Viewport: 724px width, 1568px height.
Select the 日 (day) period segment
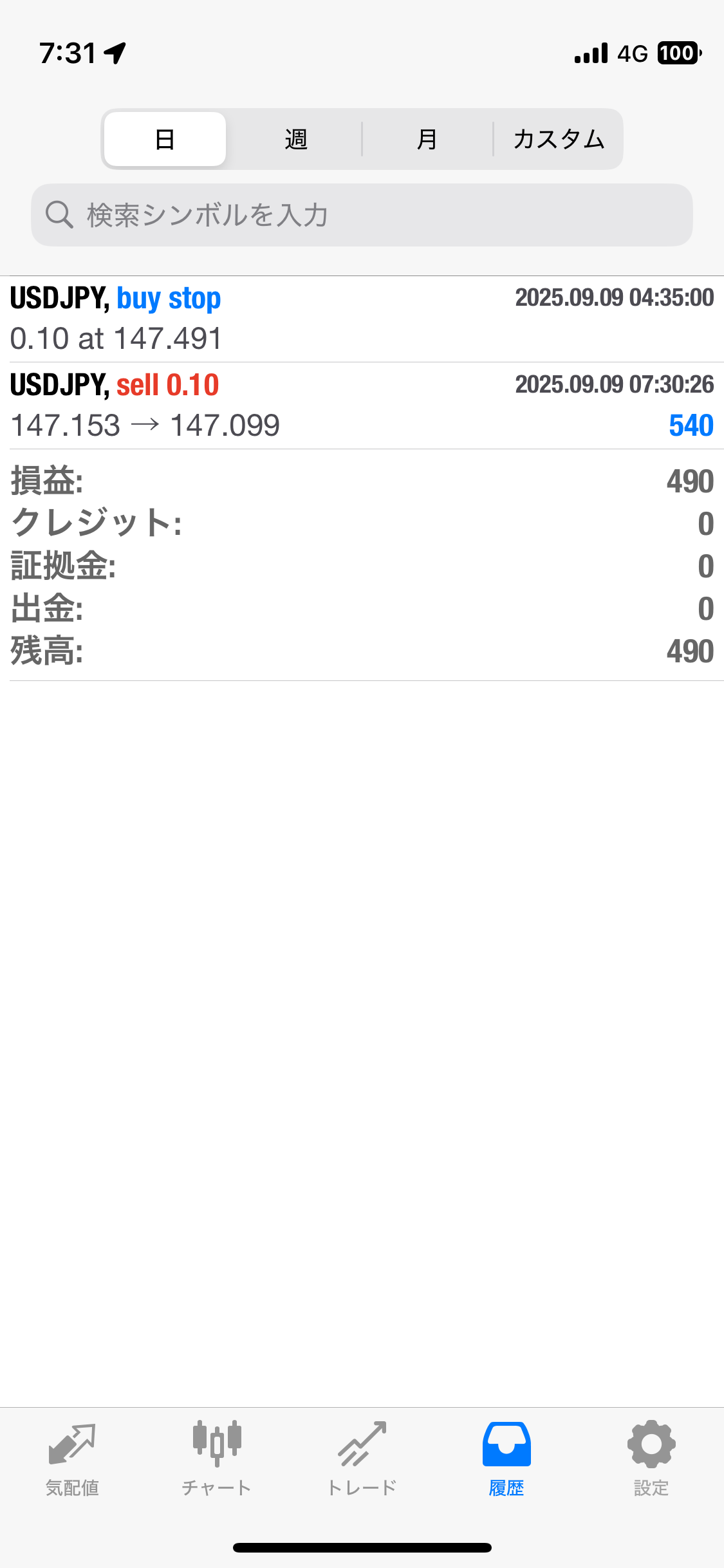pyautogui.click(x=165, y=139)
